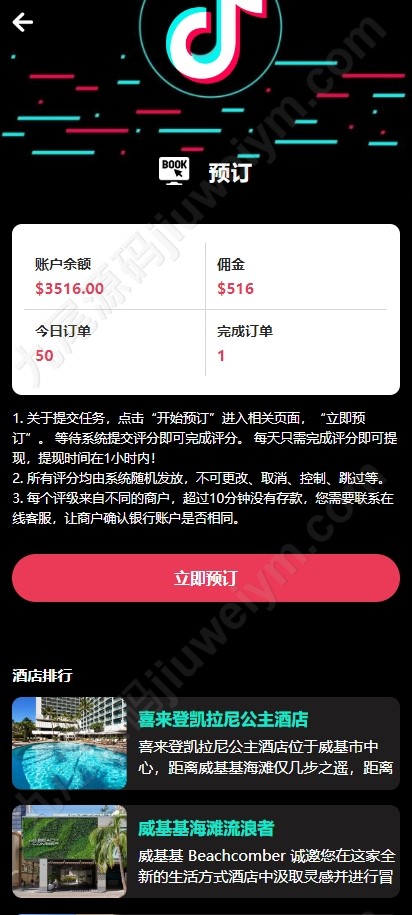Screen dimensions: 412x915
Task: Open the 威基基海滩流浪者 hotel card
Action: click(x=206, y=851)
